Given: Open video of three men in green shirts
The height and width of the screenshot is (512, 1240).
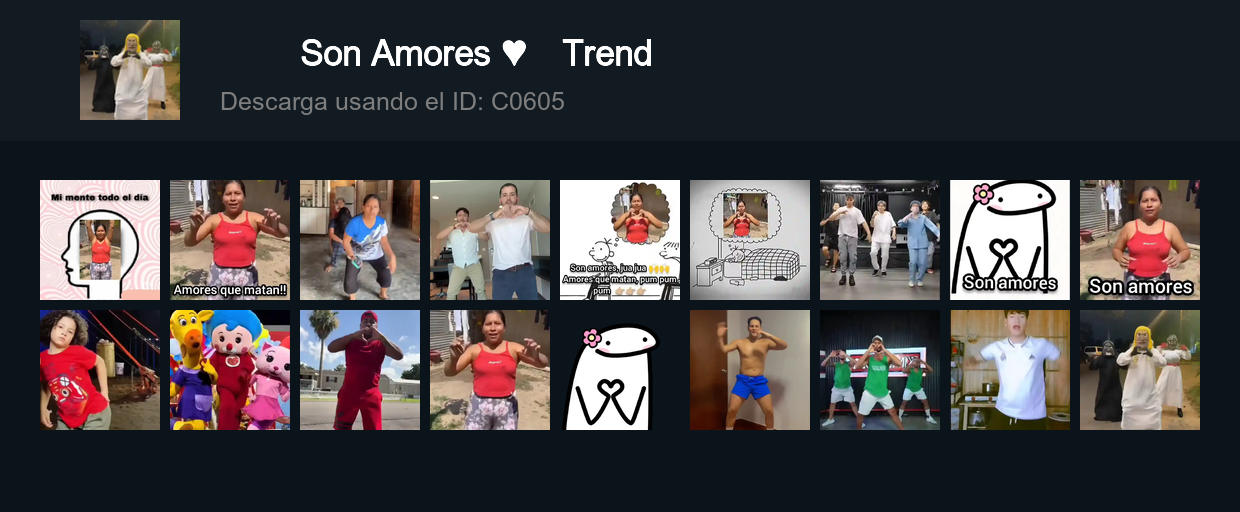Looking at the screenshot, I should click(880, 370).
